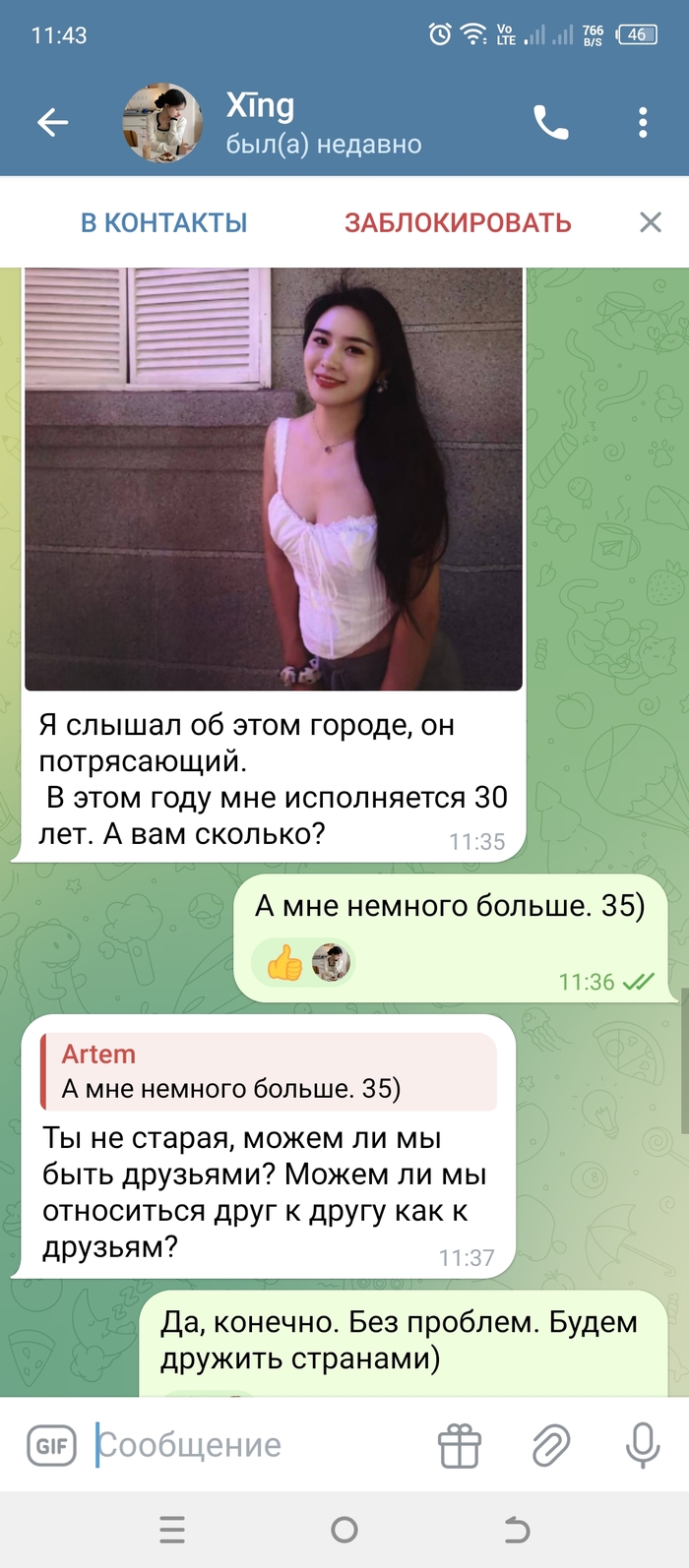Attach a file with the paperclip
Image resolution: width=689 pixels, height=1568 pixels.
point(551,1445)
